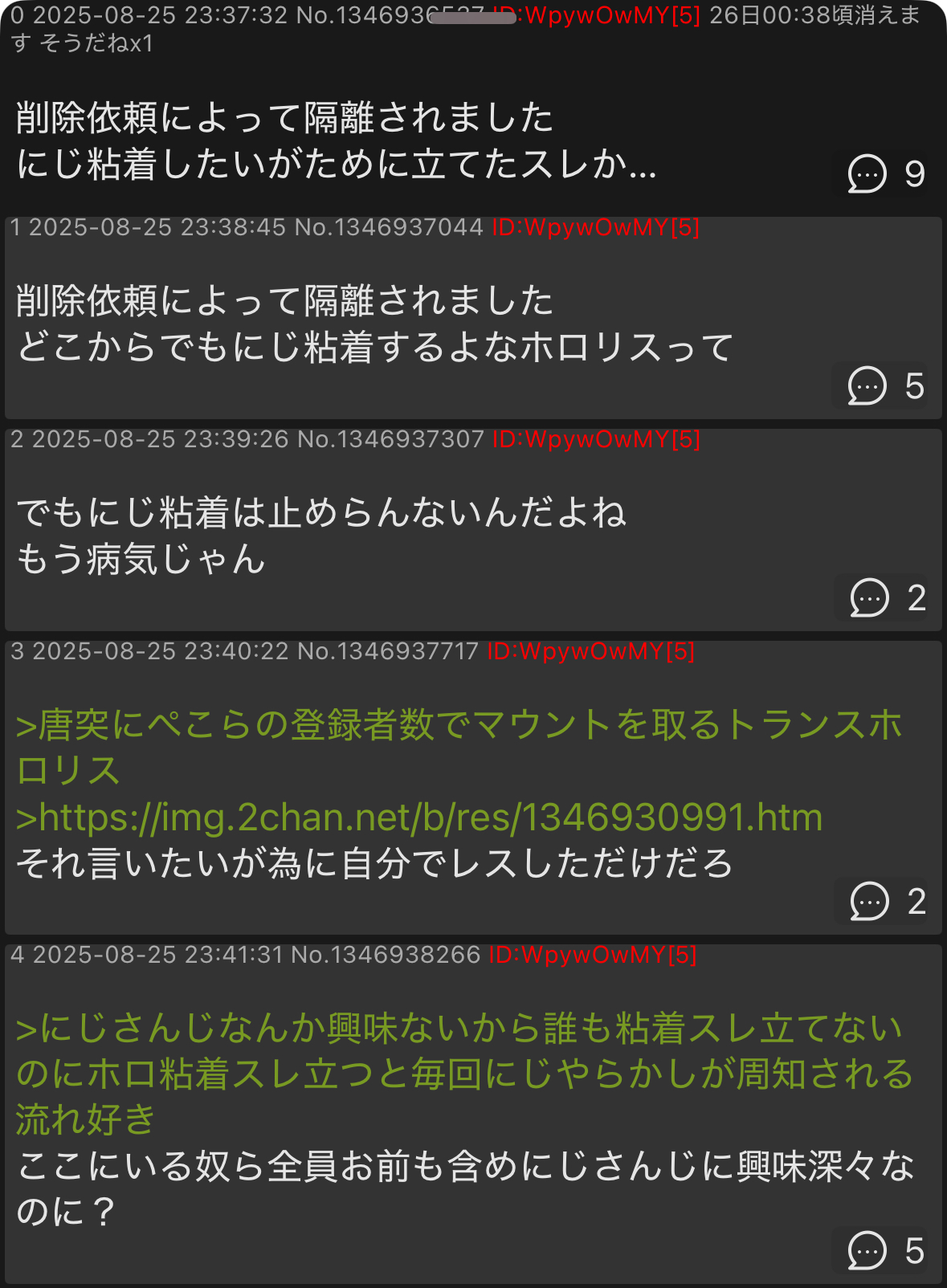Show the 2 replies on post 2

(886, 598)
